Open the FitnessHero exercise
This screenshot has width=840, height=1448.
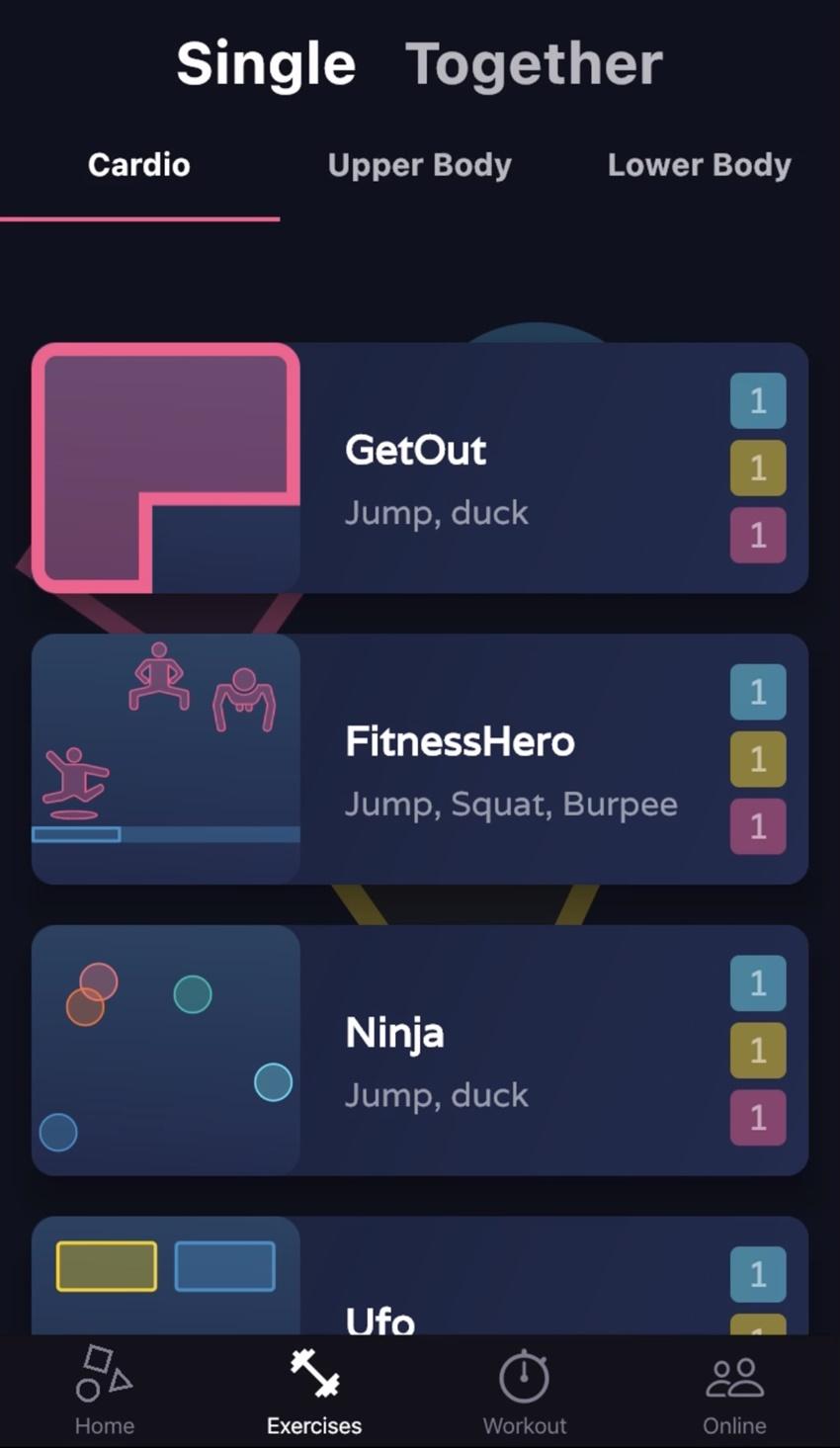pyautogui.click(x=419, y=759)
